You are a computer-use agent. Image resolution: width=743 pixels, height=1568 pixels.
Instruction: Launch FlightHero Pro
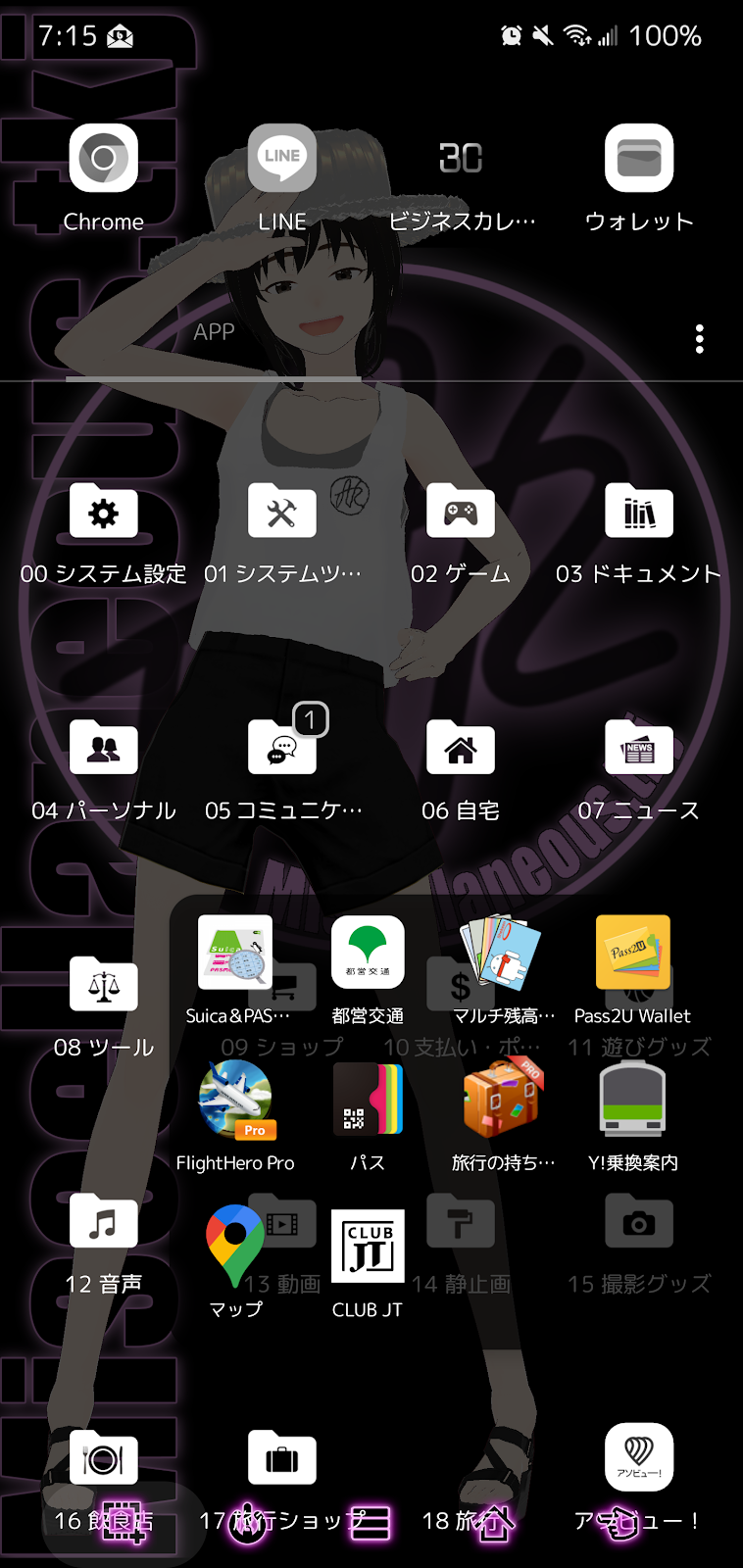tap(236, 1100)
